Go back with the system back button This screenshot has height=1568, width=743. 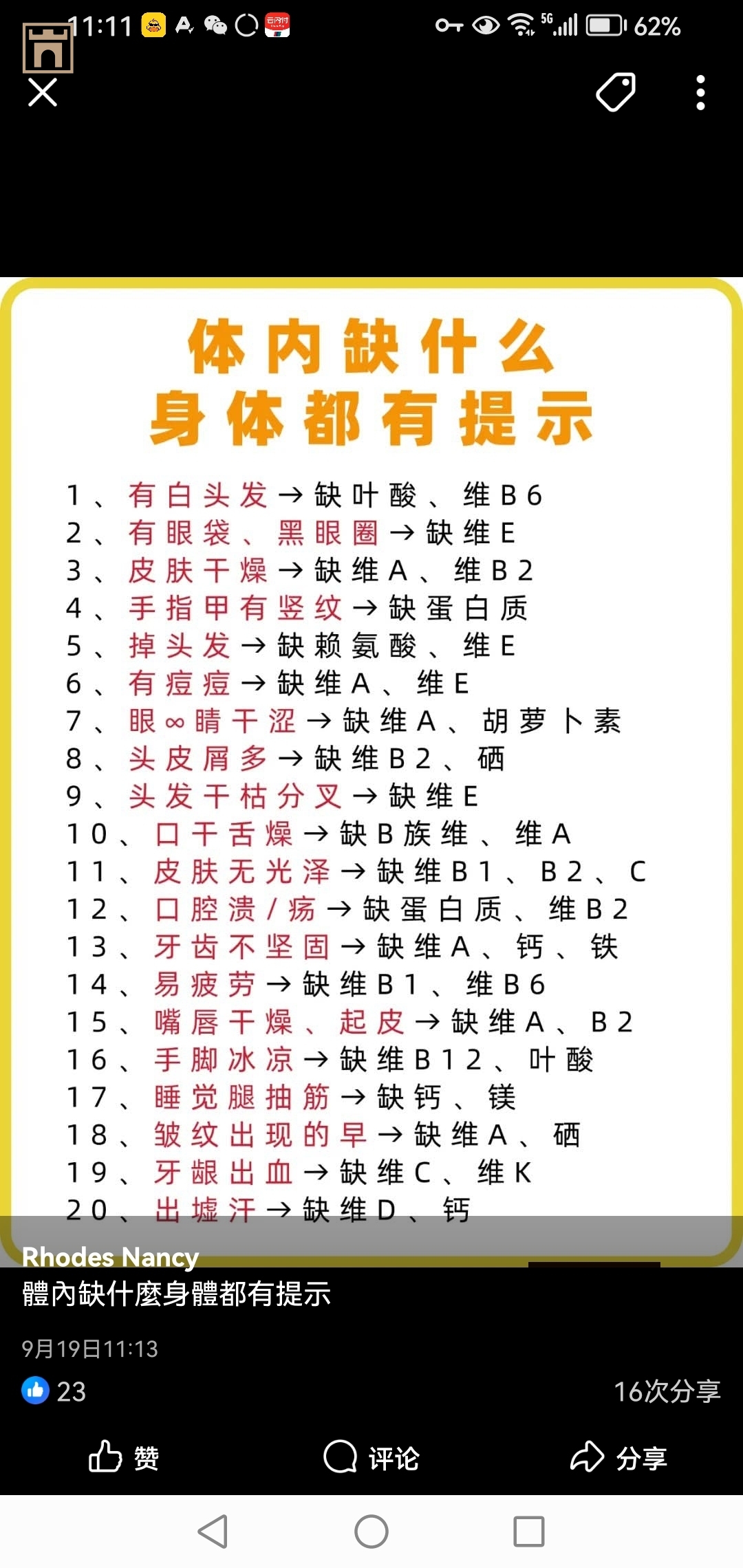[213, 1532]
